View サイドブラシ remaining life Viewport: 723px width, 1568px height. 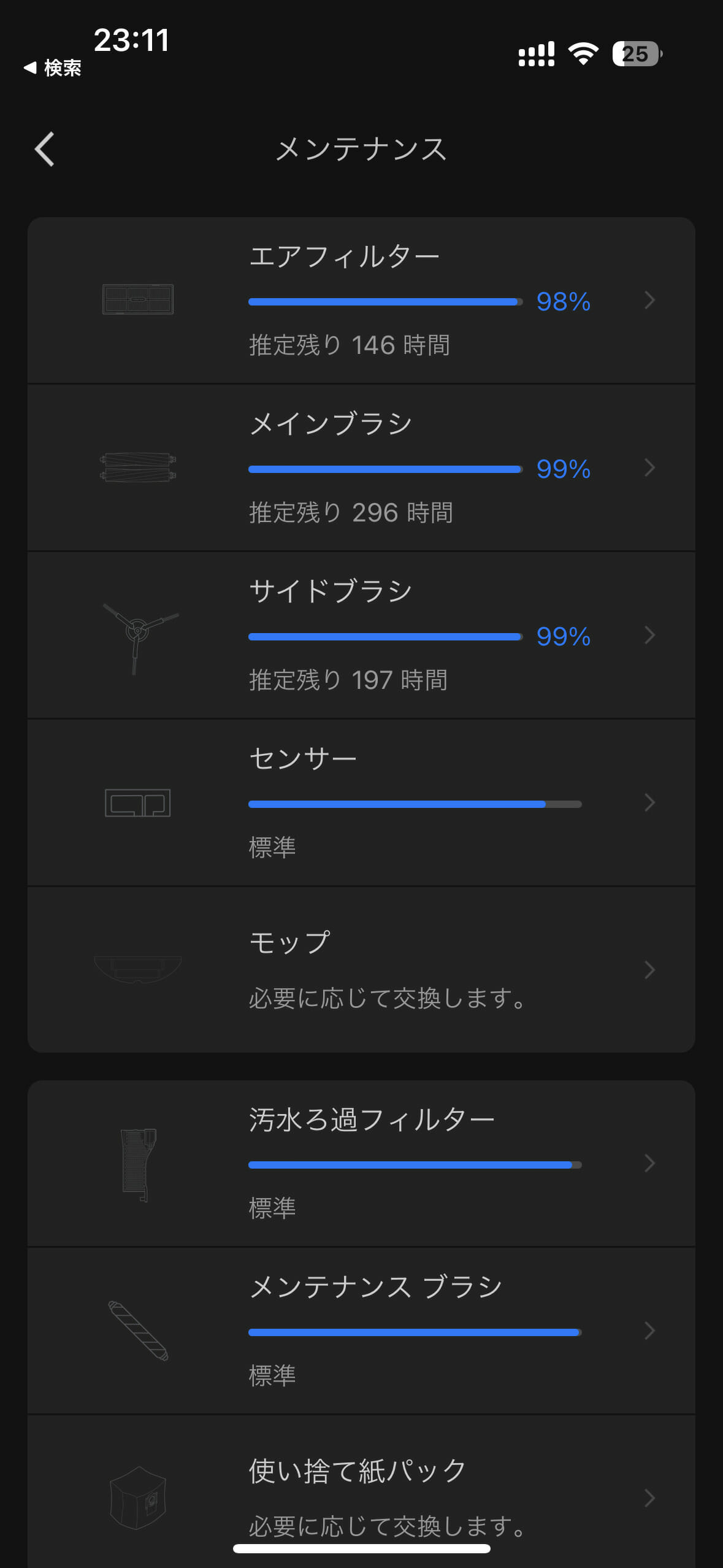pos(361,635)
